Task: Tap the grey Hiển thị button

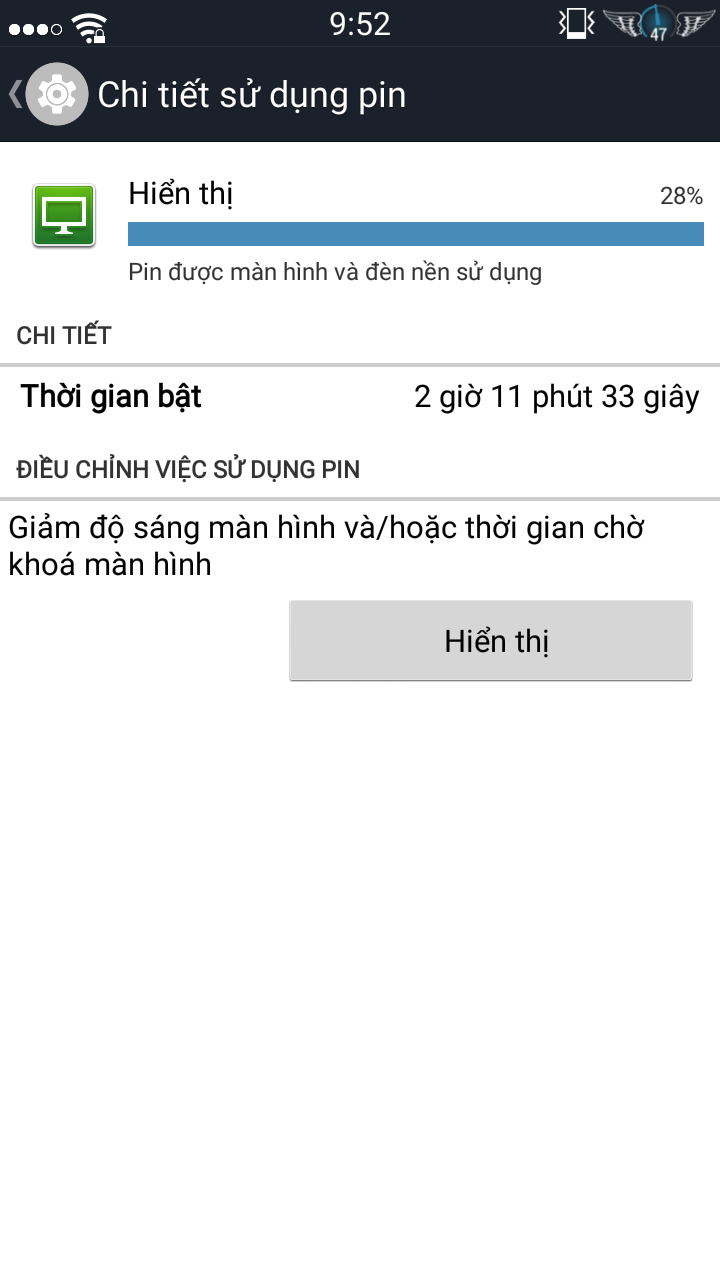Action: click(x=491, y=641)
